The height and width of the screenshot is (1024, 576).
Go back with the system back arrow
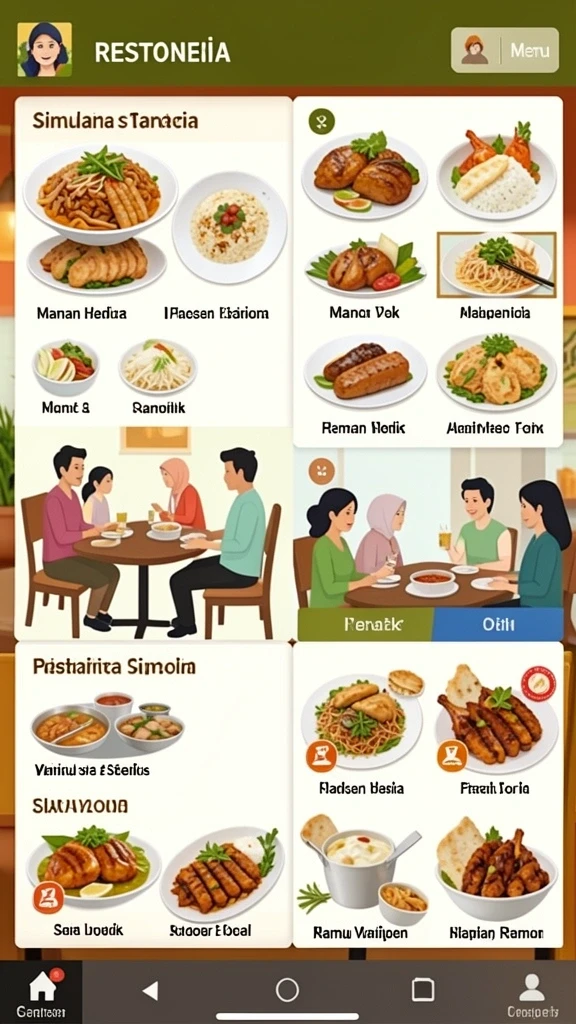(x=151, y=991)
